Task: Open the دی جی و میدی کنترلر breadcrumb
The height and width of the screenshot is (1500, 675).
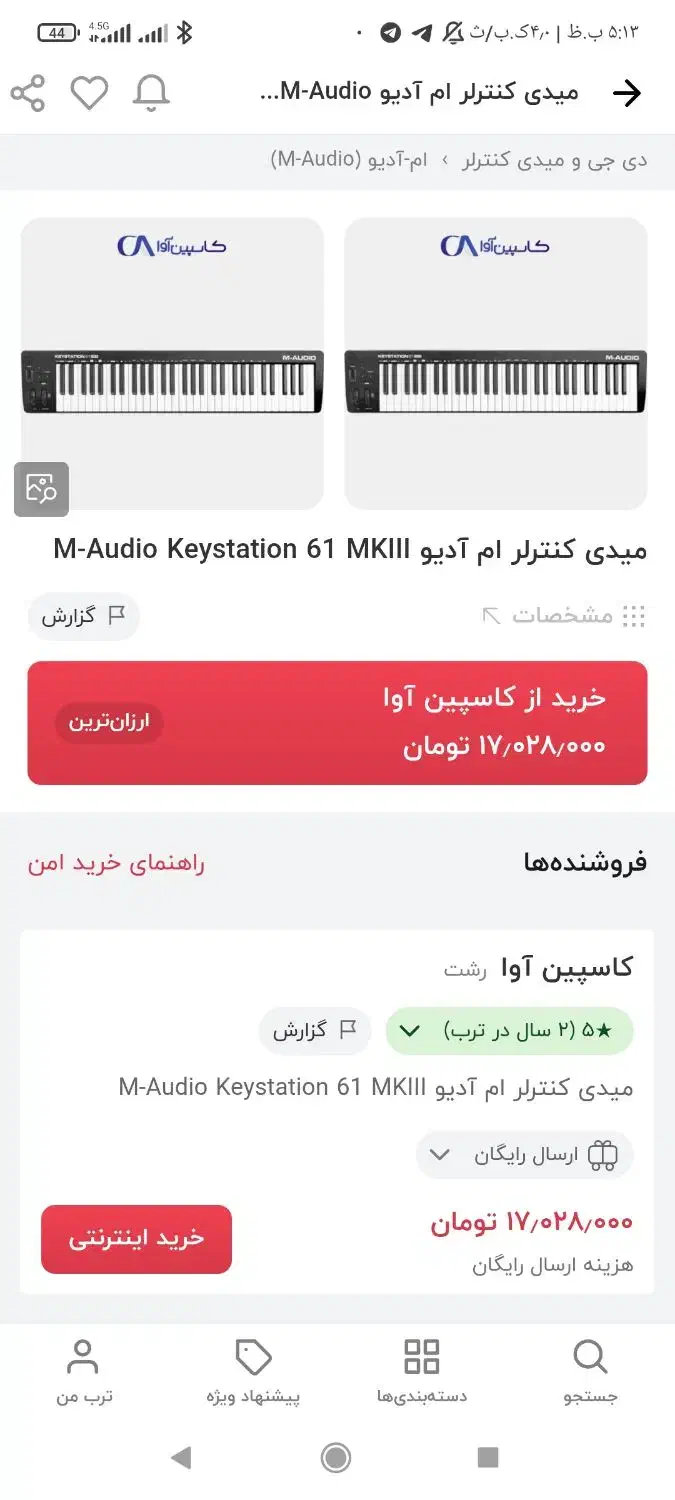Action: tap(554, 160)
